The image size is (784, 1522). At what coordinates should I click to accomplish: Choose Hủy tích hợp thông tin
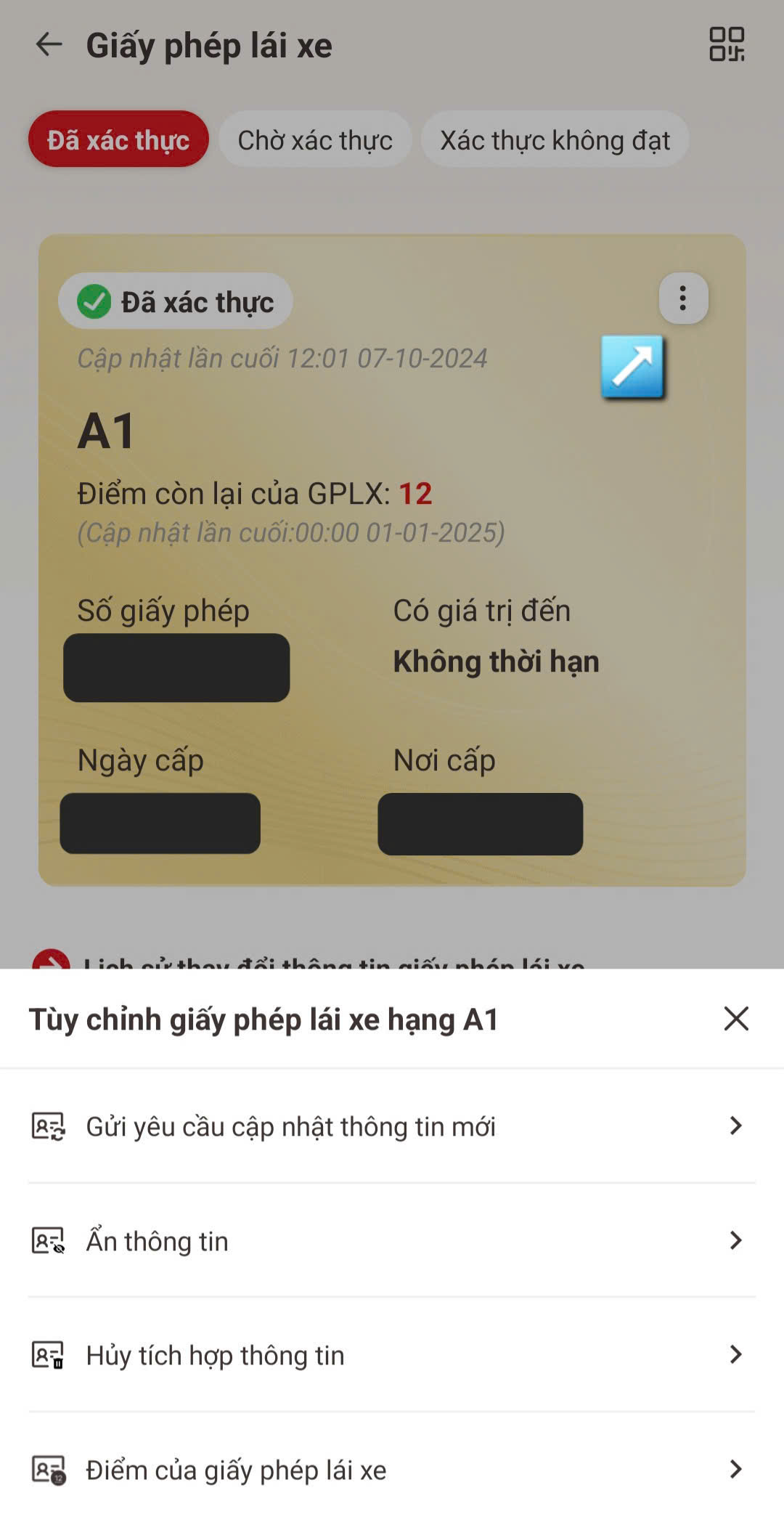(x=392, y=1355)
